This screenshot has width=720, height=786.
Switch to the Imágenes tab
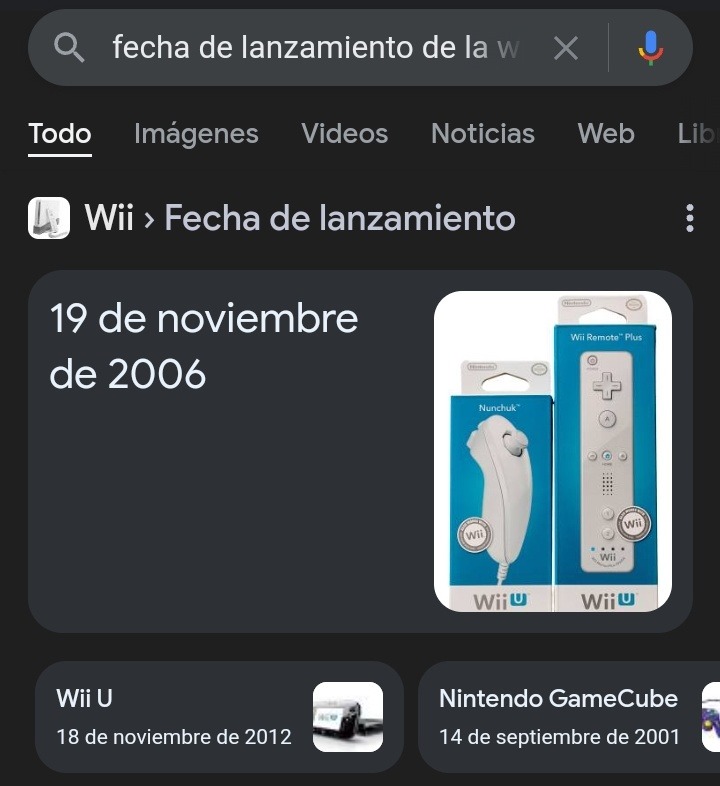pos(196,133)
